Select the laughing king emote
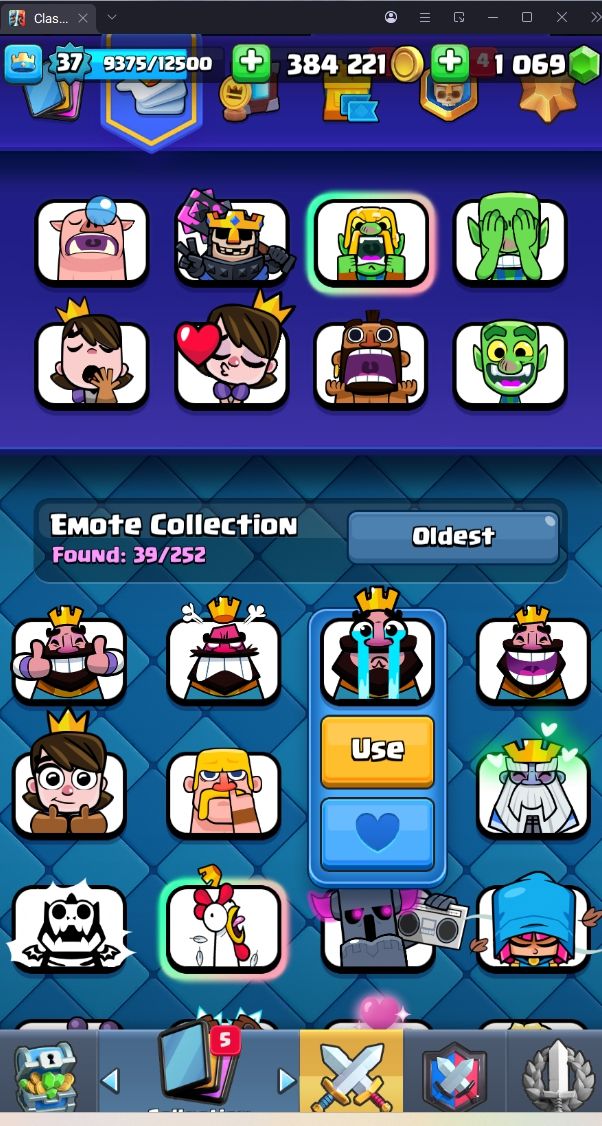The image size is (602, 1126). [x=533, y=657]
